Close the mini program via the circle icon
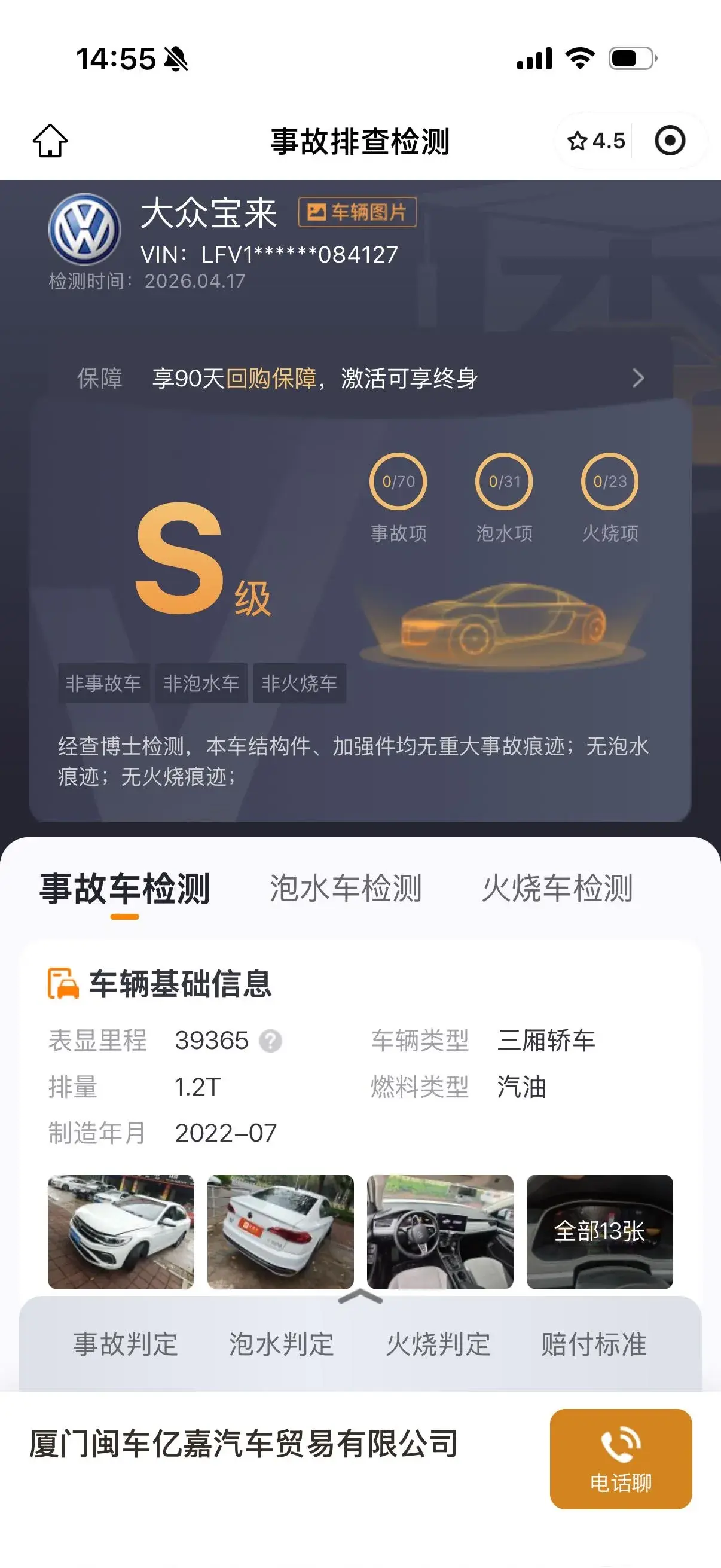 [x=669, y=141]
